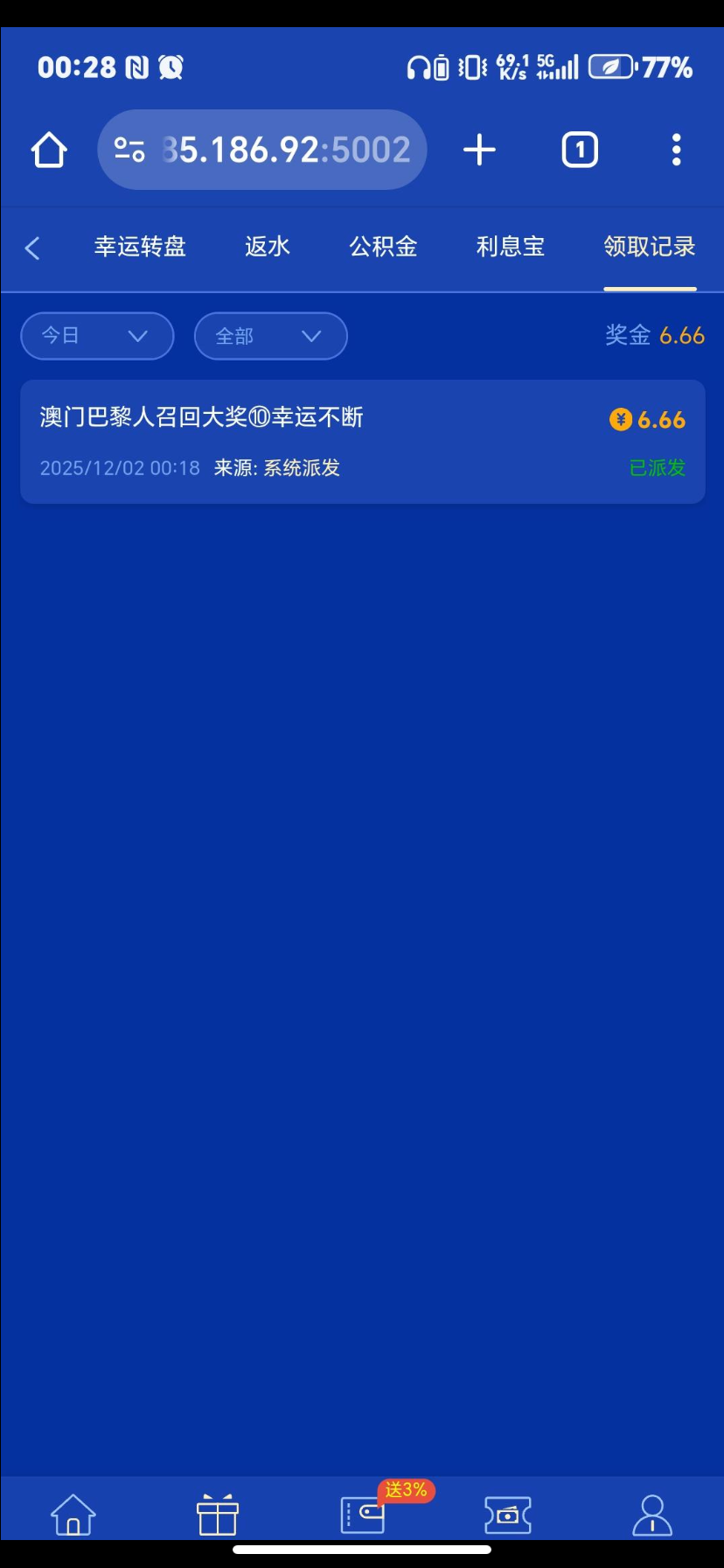The height and width of the screenshot is (1568, 724).
Task: Switch to the 返水 tab
Action: click(267, 247)
